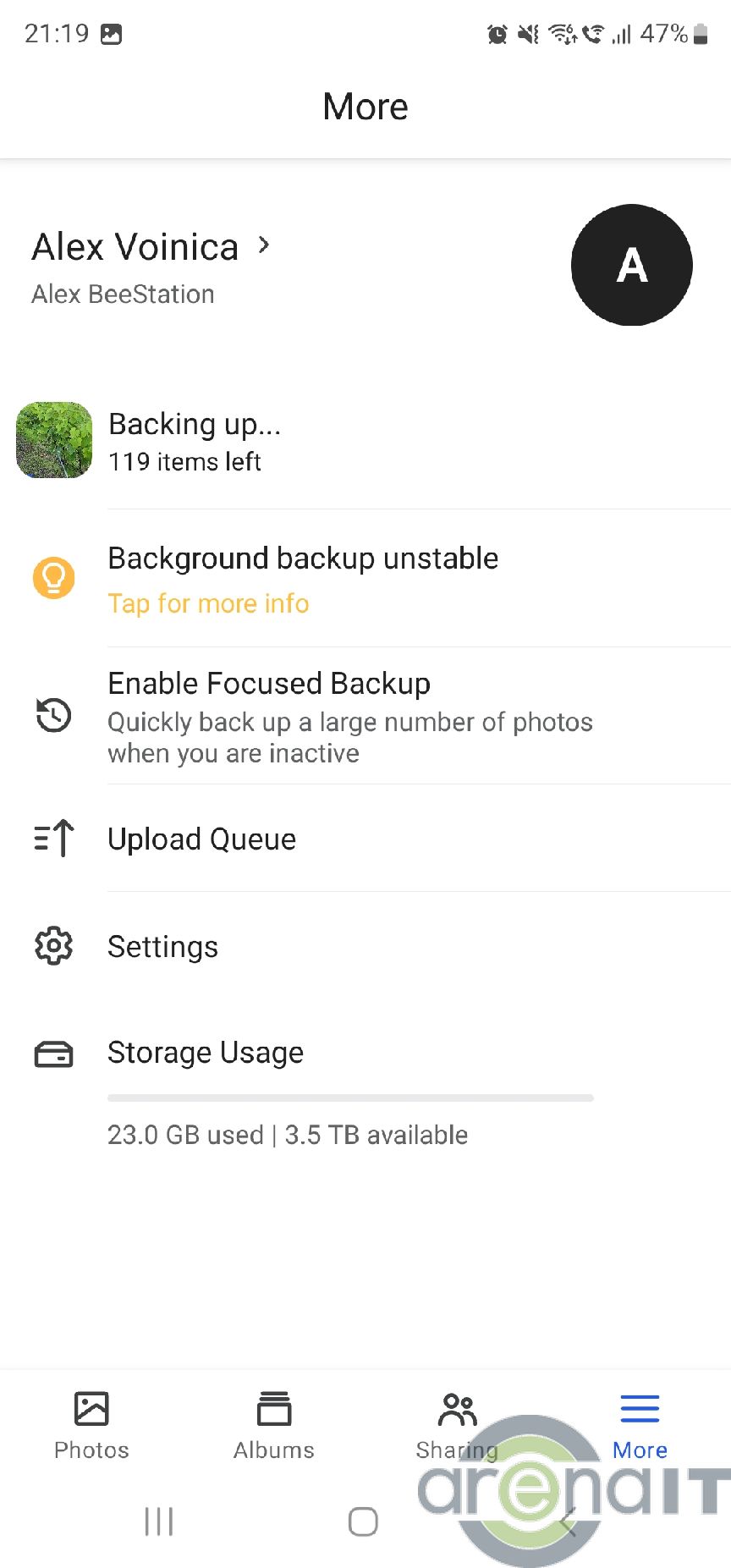The image size is (731, 1568).
Task: Select the More tab
Action: (x=640, y=1426)
